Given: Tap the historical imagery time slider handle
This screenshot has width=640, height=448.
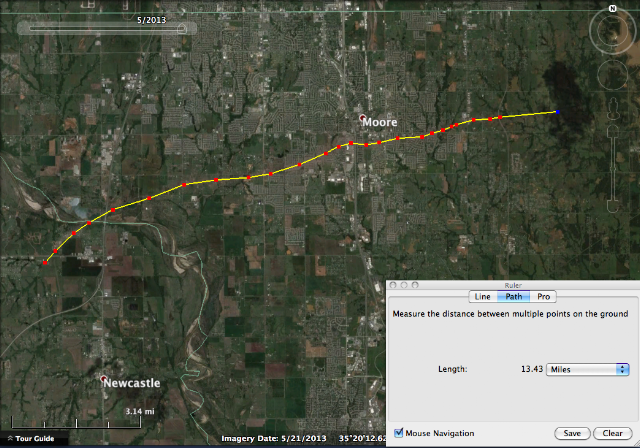Looking at the screenshot, I should point(182,28).
